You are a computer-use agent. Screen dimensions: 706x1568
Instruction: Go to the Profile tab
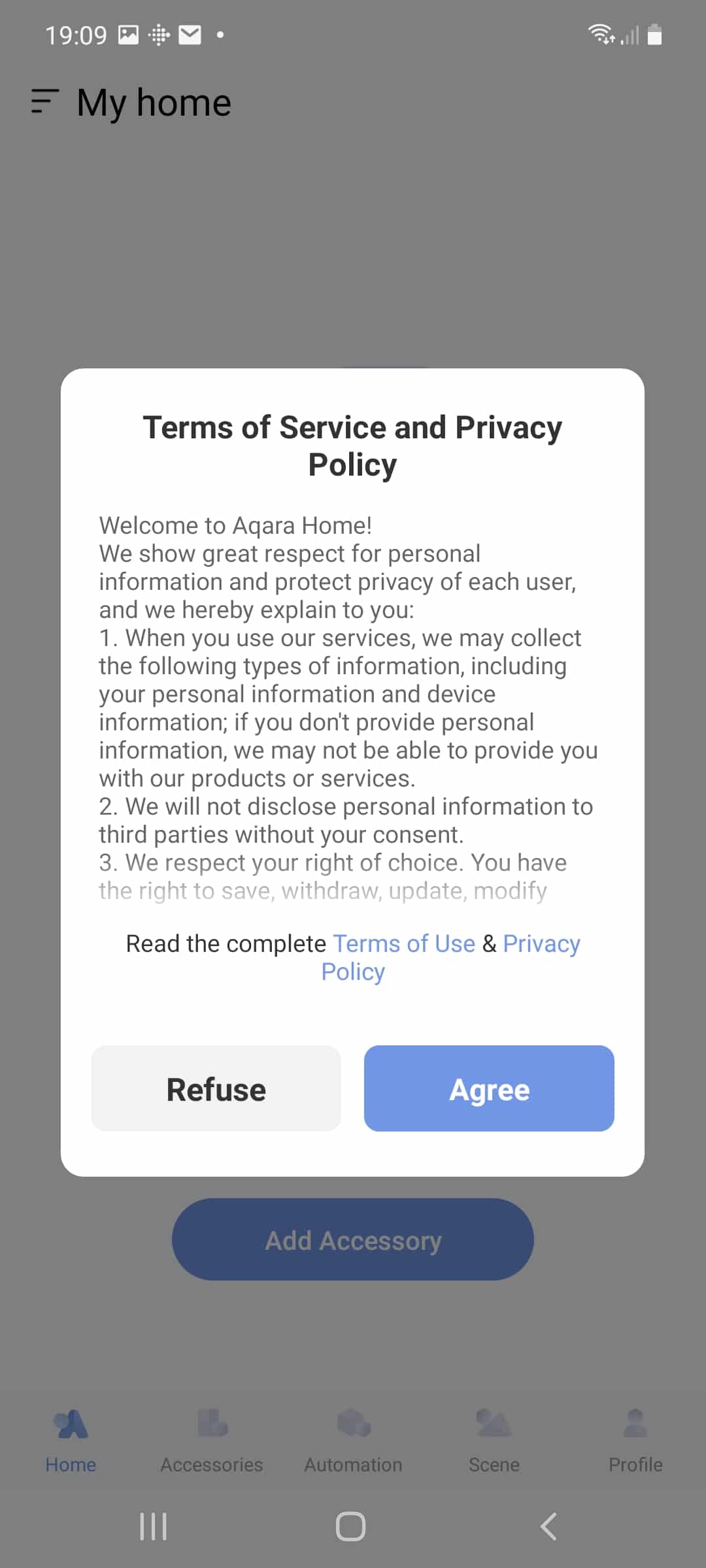pyautogui.click(x=635, y=1440)
